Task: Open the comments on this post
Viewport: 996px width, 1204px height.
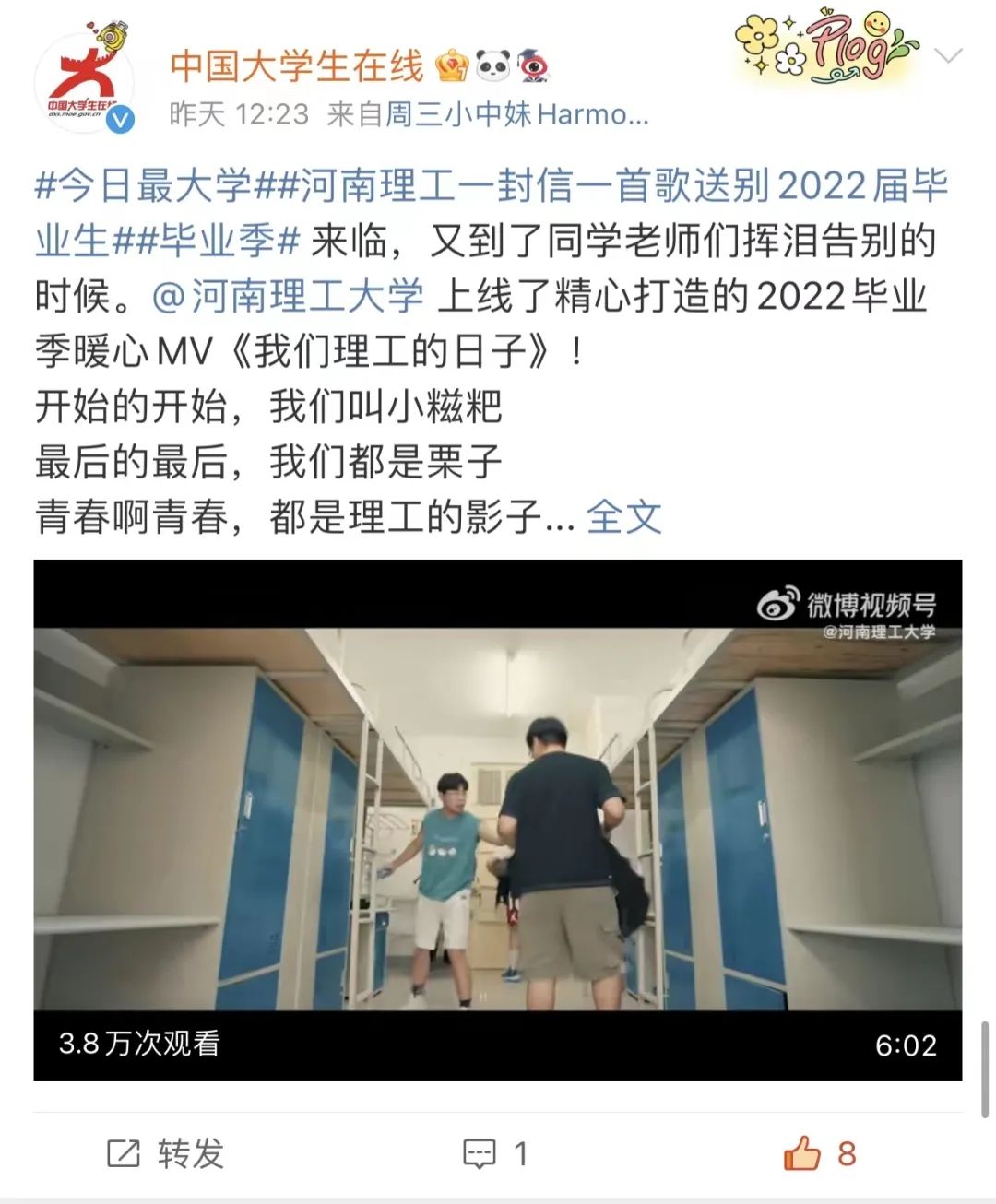Action: pos(495,1153)
